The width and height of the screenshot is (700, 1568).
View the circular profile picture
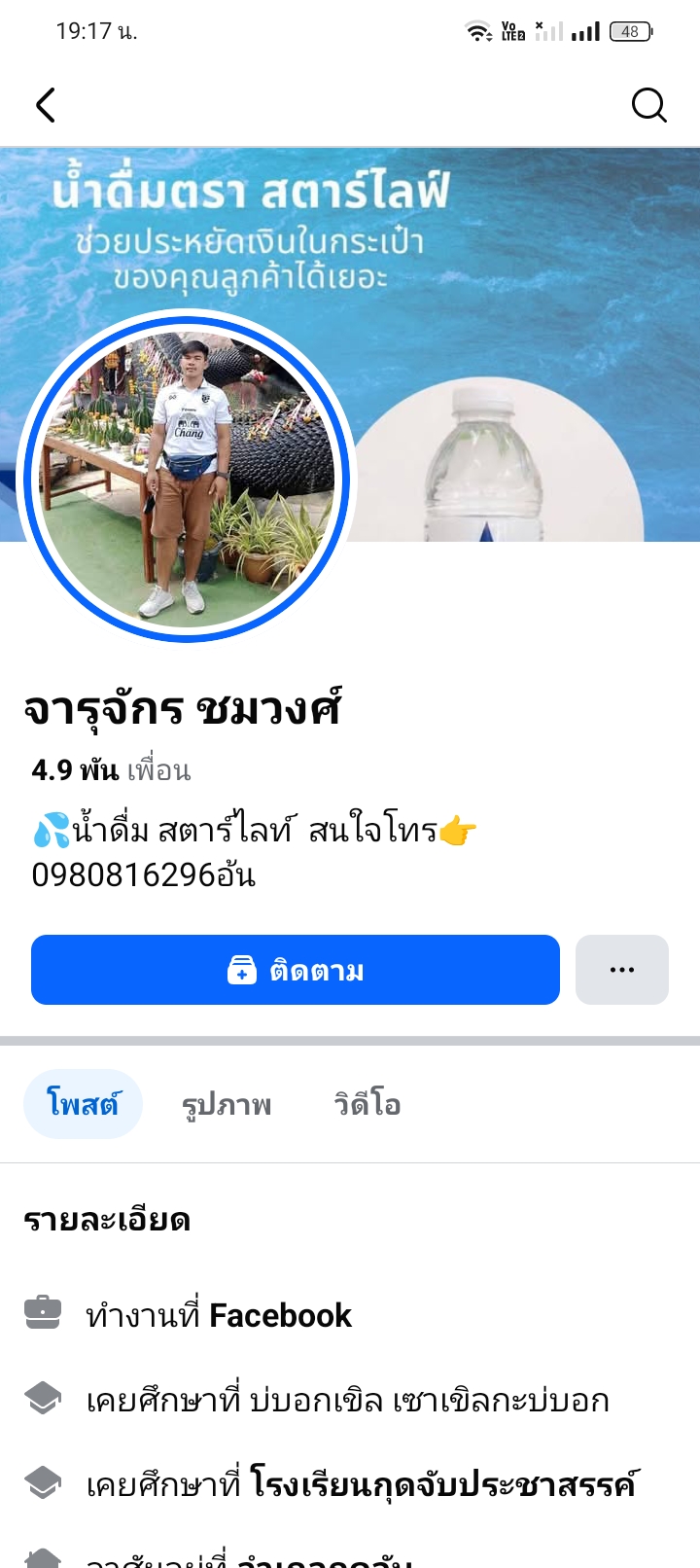tap(187, 477)
